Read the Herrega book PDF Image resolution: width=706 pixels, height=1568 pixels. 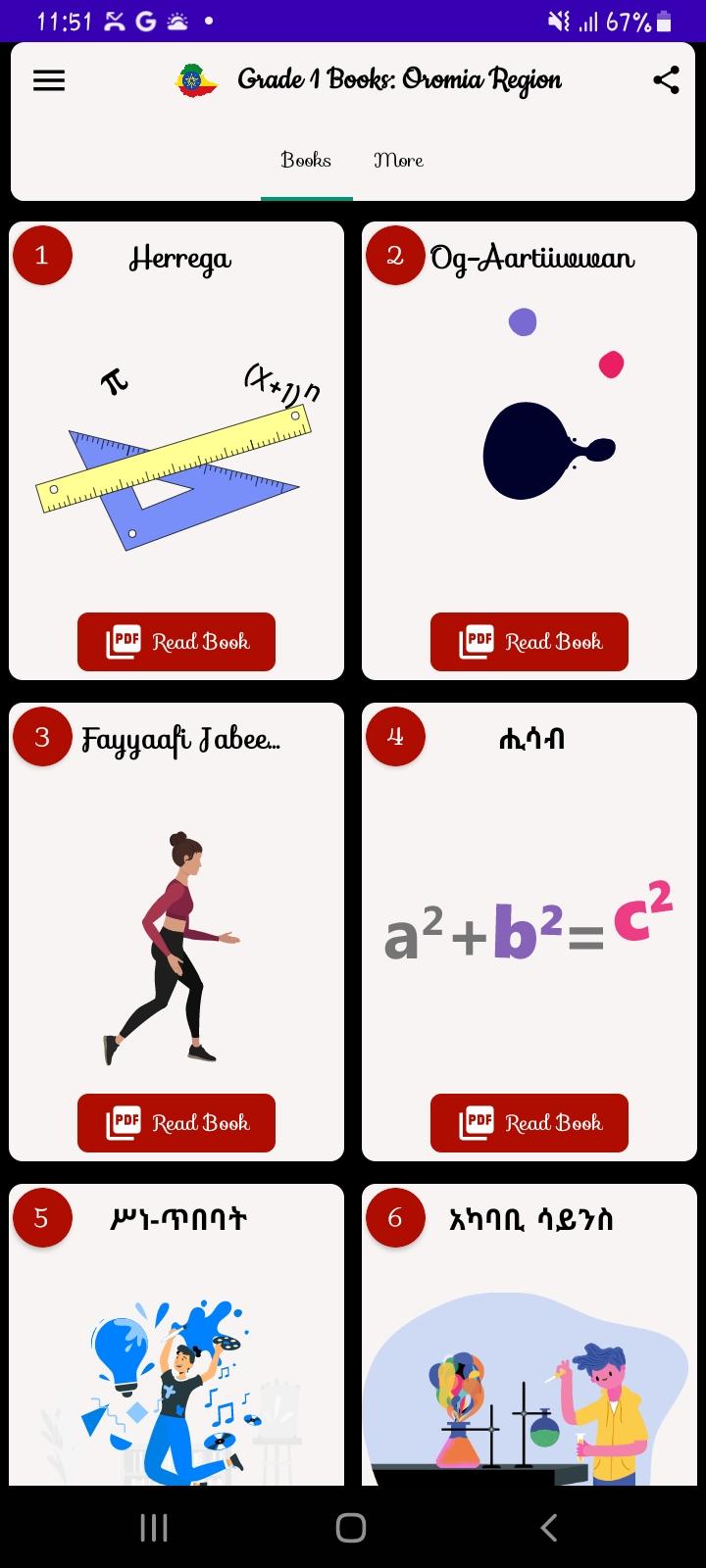point(176,642)
